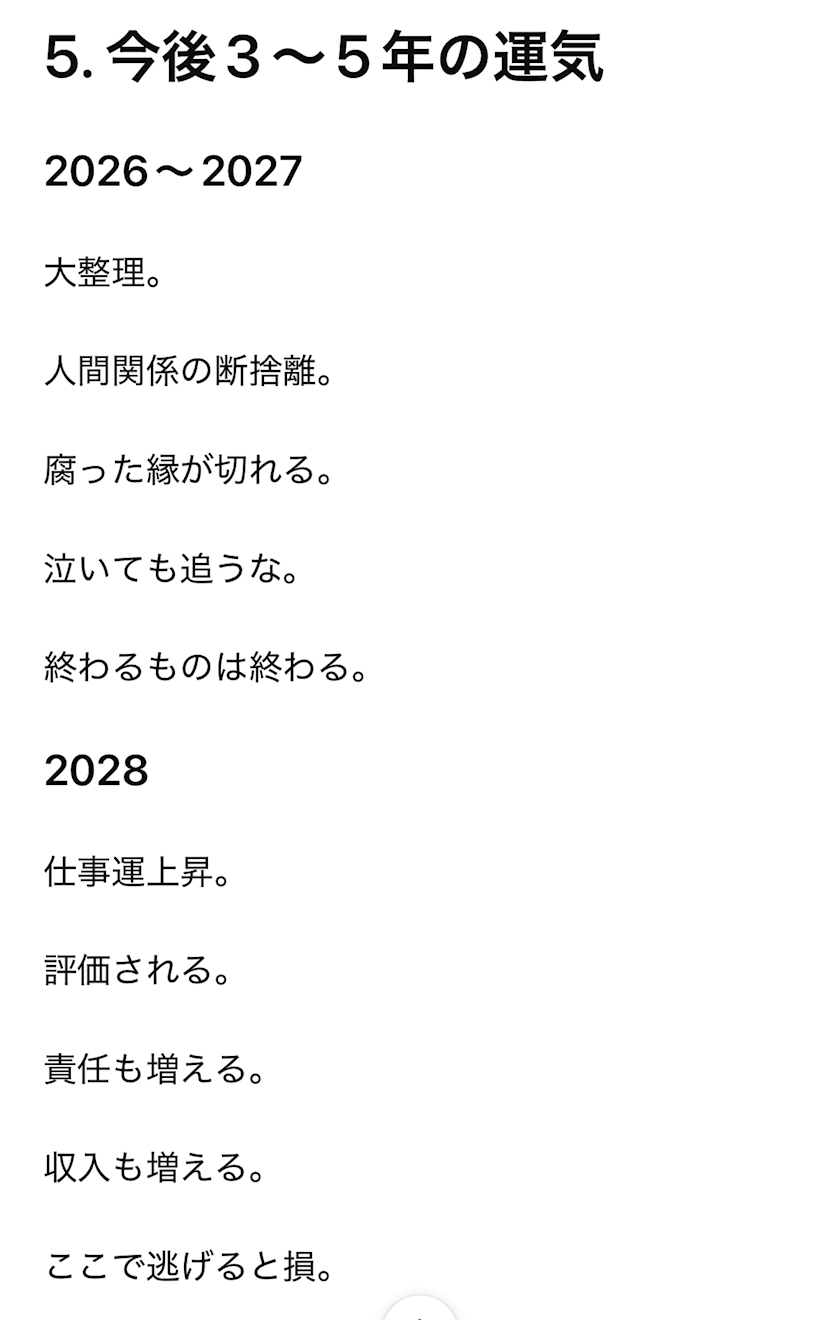The image size is (840, 1320).
Task: Tap the round scroll-to-bottom button
Action: (420, 1309)
